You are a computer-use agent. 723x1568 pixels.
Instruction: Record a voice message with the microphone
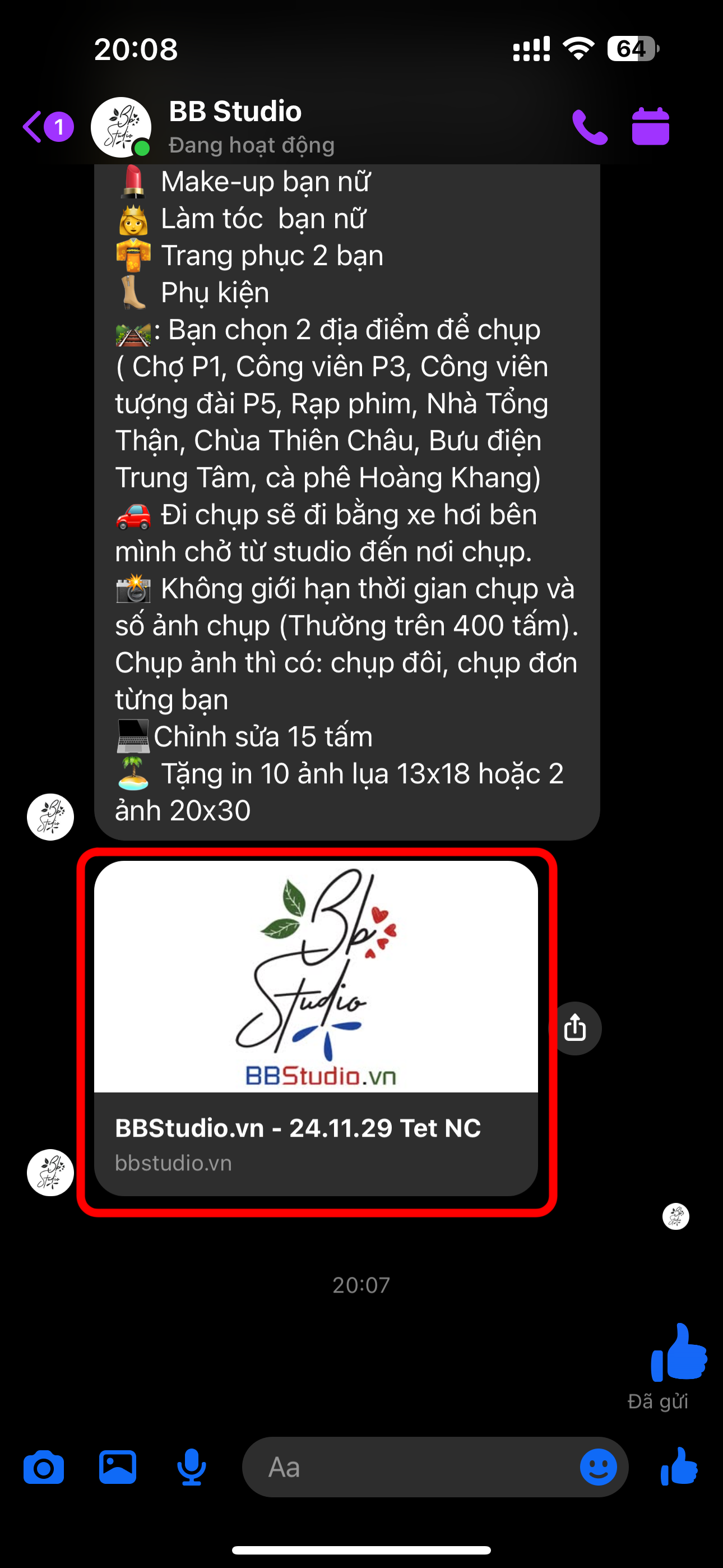point(192,1468)
